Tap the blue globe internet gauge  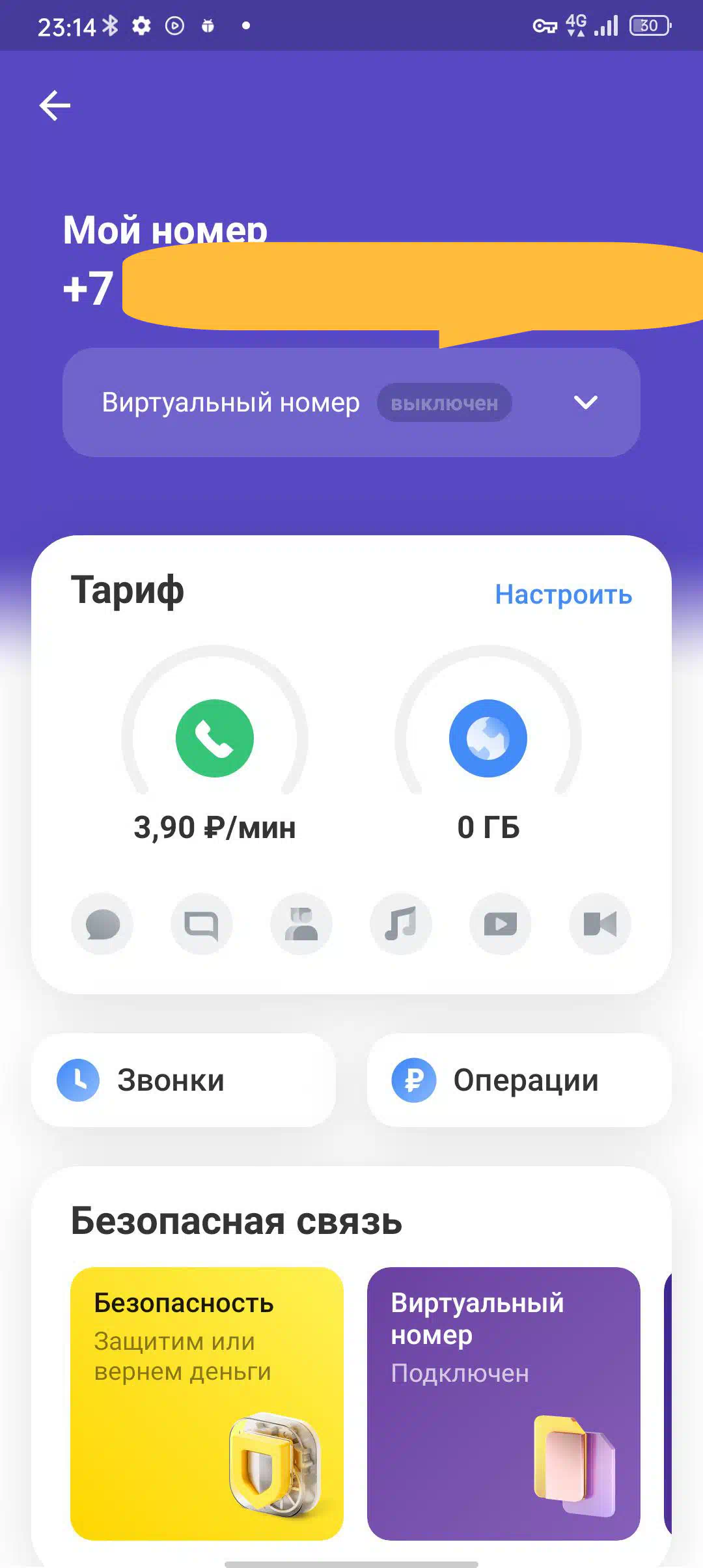(x=488, y=738)
